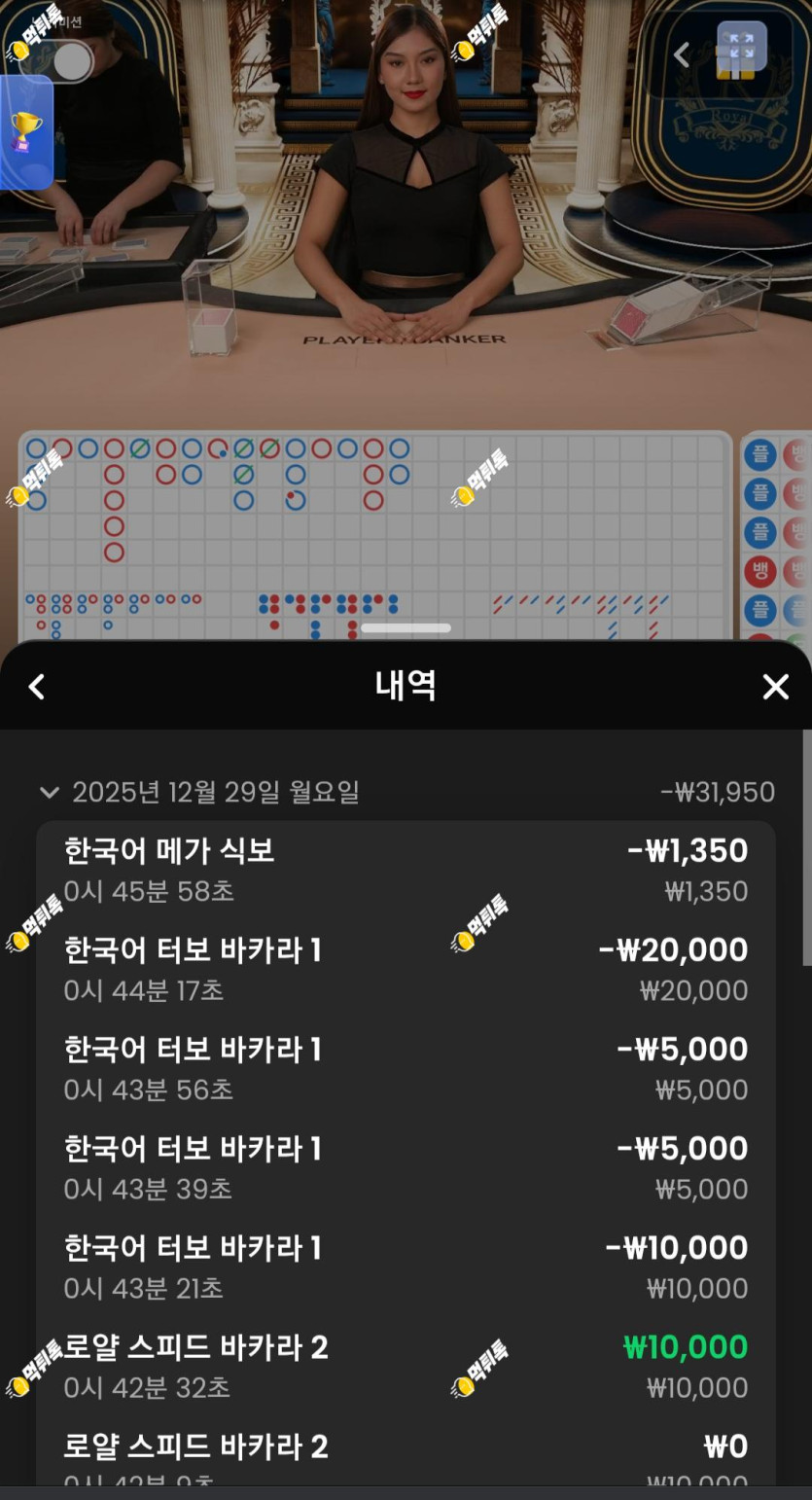This screenshot has height=1500, width=812.
Task: Open 터보 바카라 1 entry at 43분 56초
Action: [406, 1068]
